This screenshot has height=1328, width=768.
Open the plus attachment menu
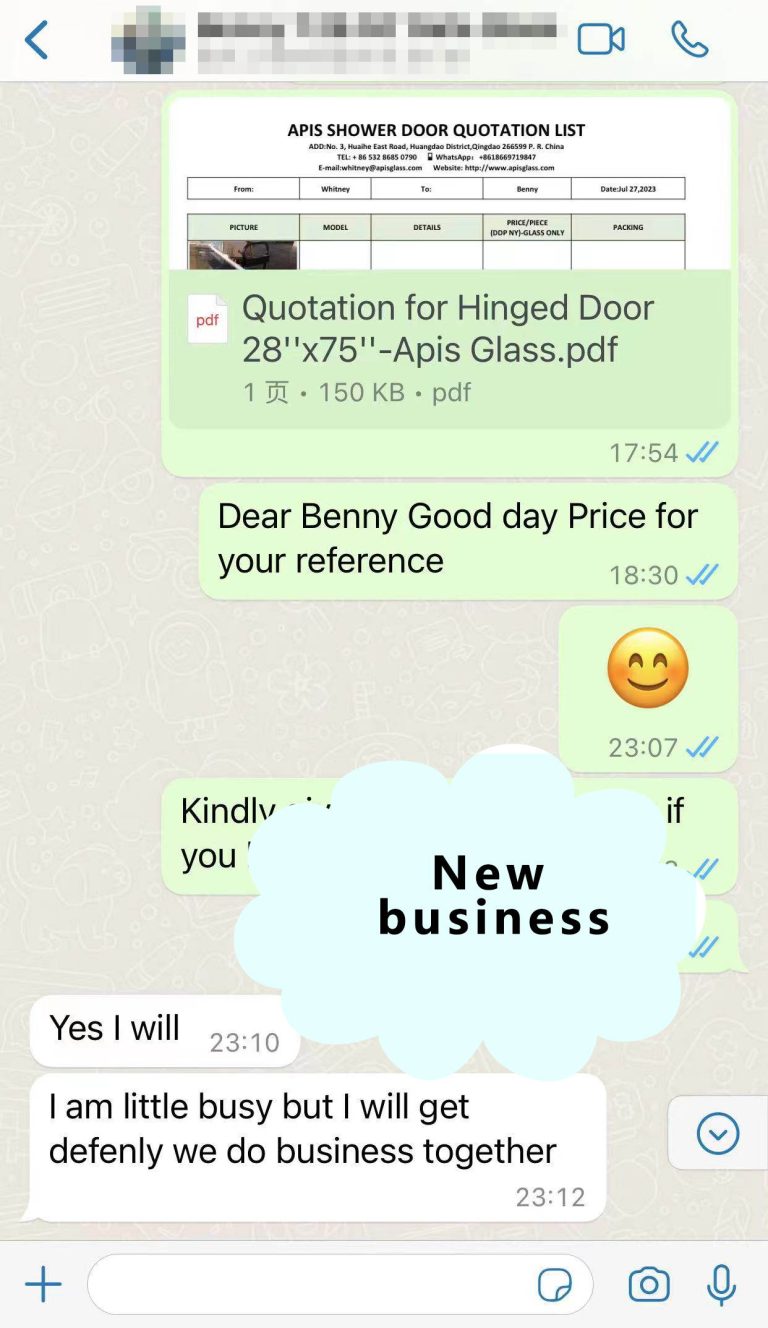pyautogui.click(x=43, y=1284)
